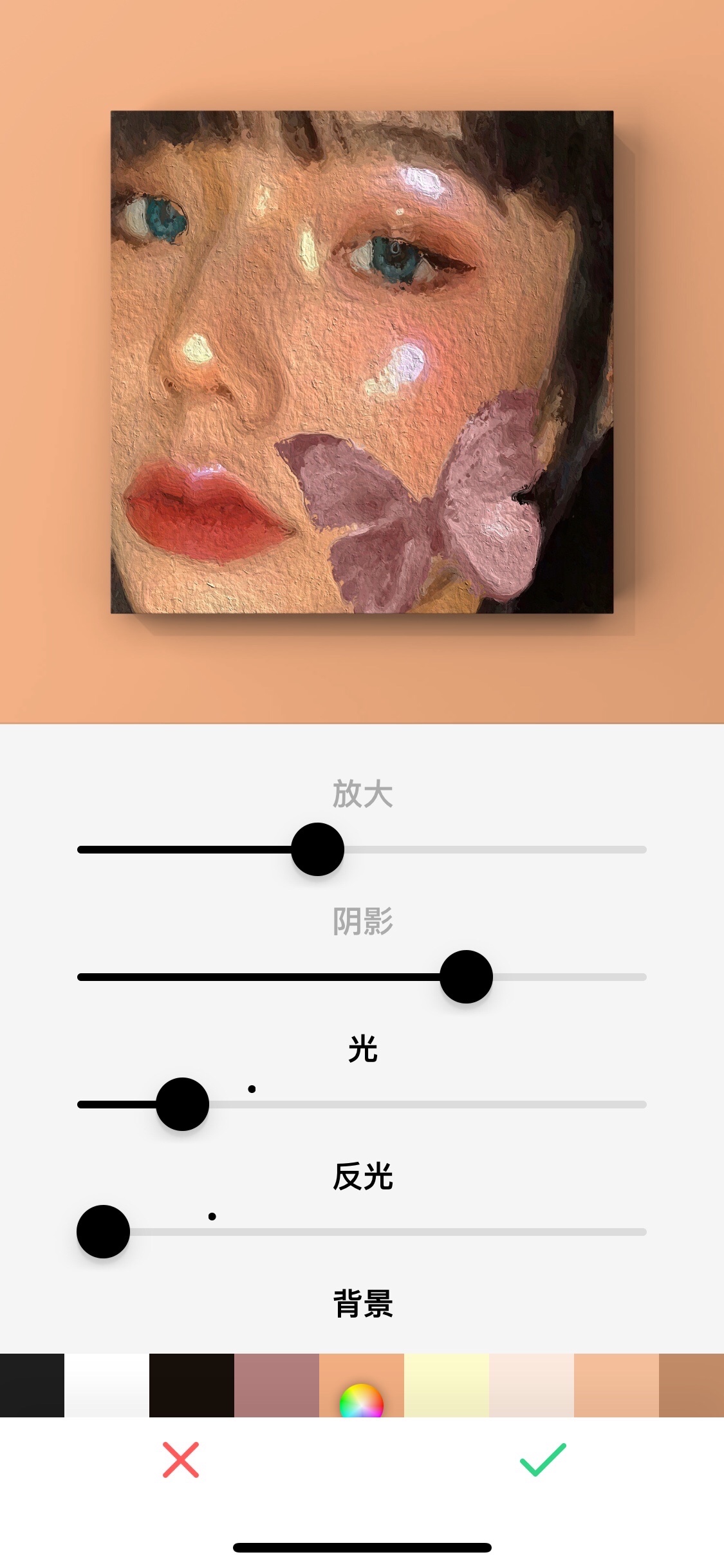724x1568 pixels.
Task: Tap the 光 (light) slider handle
Action: click(183, 1104)
